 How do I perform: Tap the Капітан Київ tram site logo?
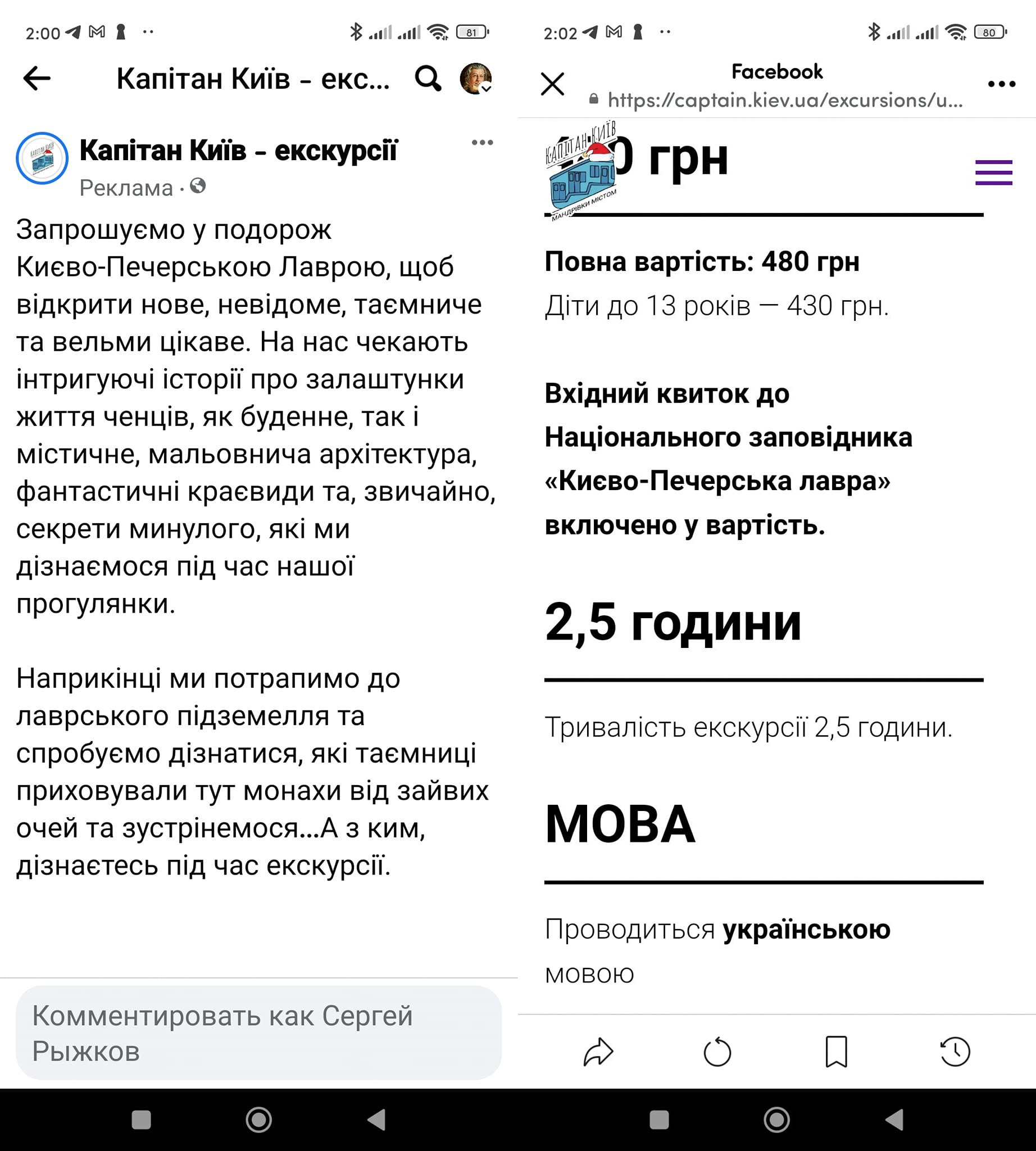click(581, 171)
